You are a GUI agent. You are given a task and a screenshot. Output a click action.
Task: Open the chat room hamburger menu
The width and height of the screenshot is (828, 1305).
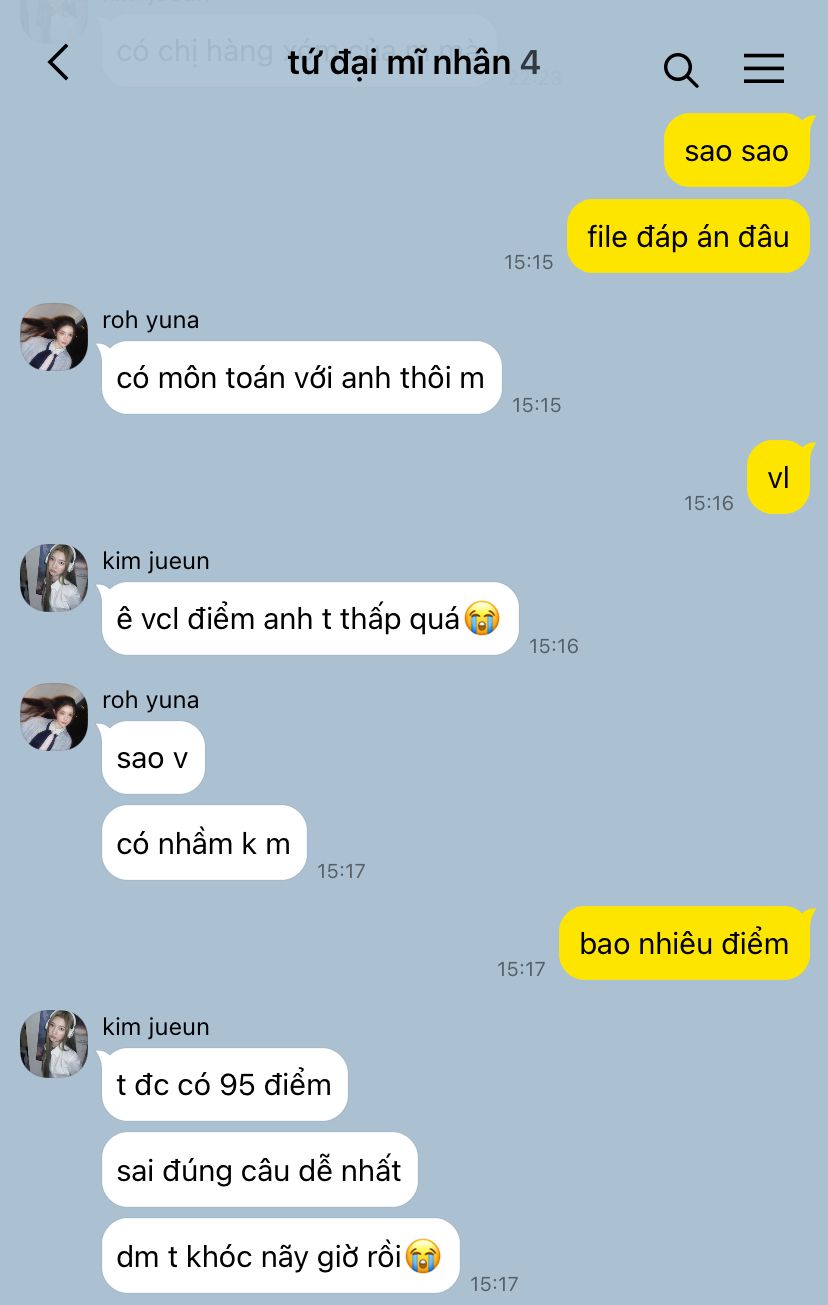pyautogui.click(x=763, y=68)
